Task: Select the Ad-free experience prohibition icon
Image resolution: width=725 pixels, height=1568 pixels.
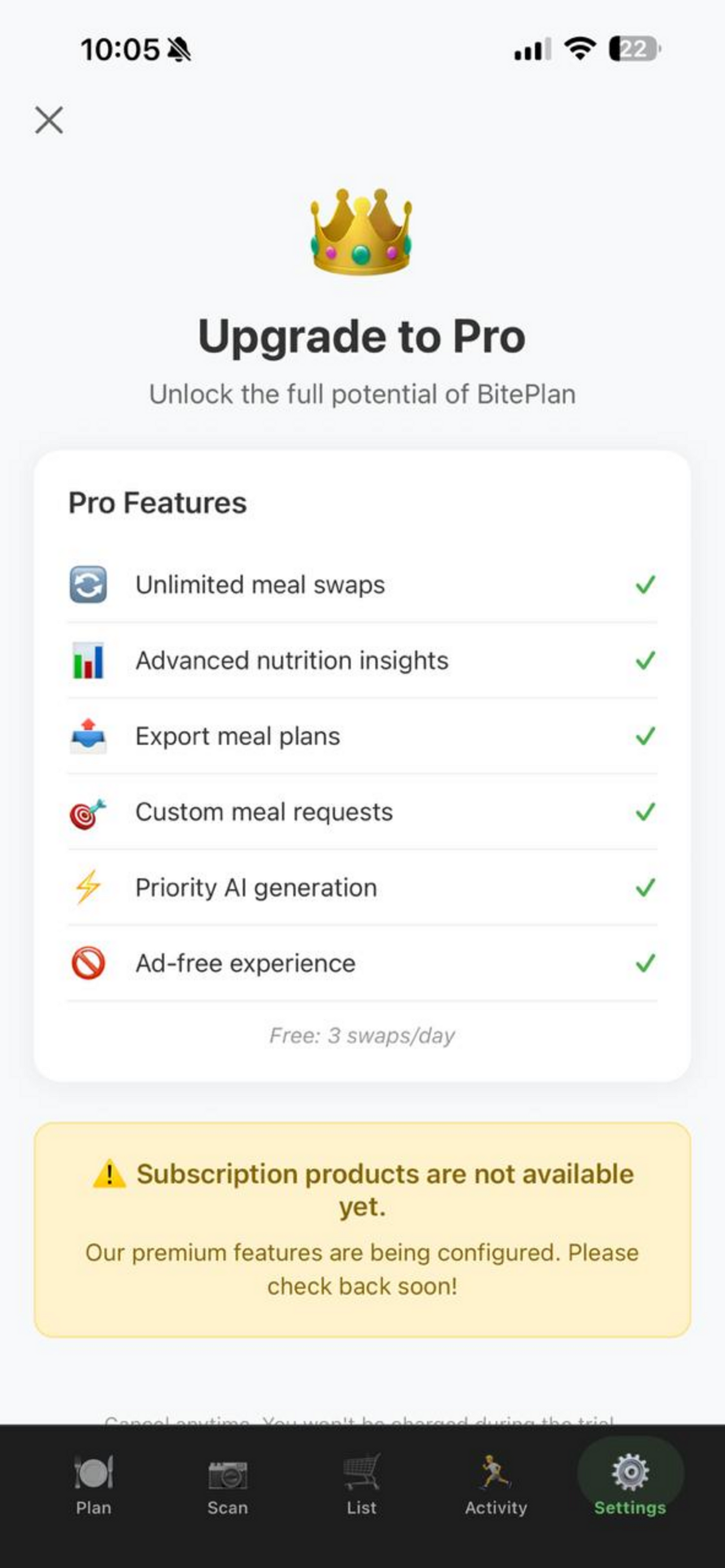Action: coord(87,963)
